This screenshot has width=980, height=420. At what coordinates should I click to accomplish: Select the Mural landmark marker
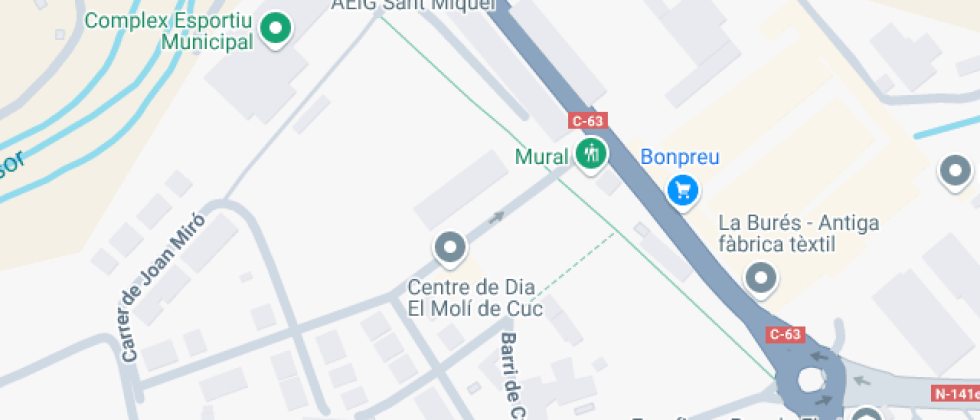pos(591,154)
